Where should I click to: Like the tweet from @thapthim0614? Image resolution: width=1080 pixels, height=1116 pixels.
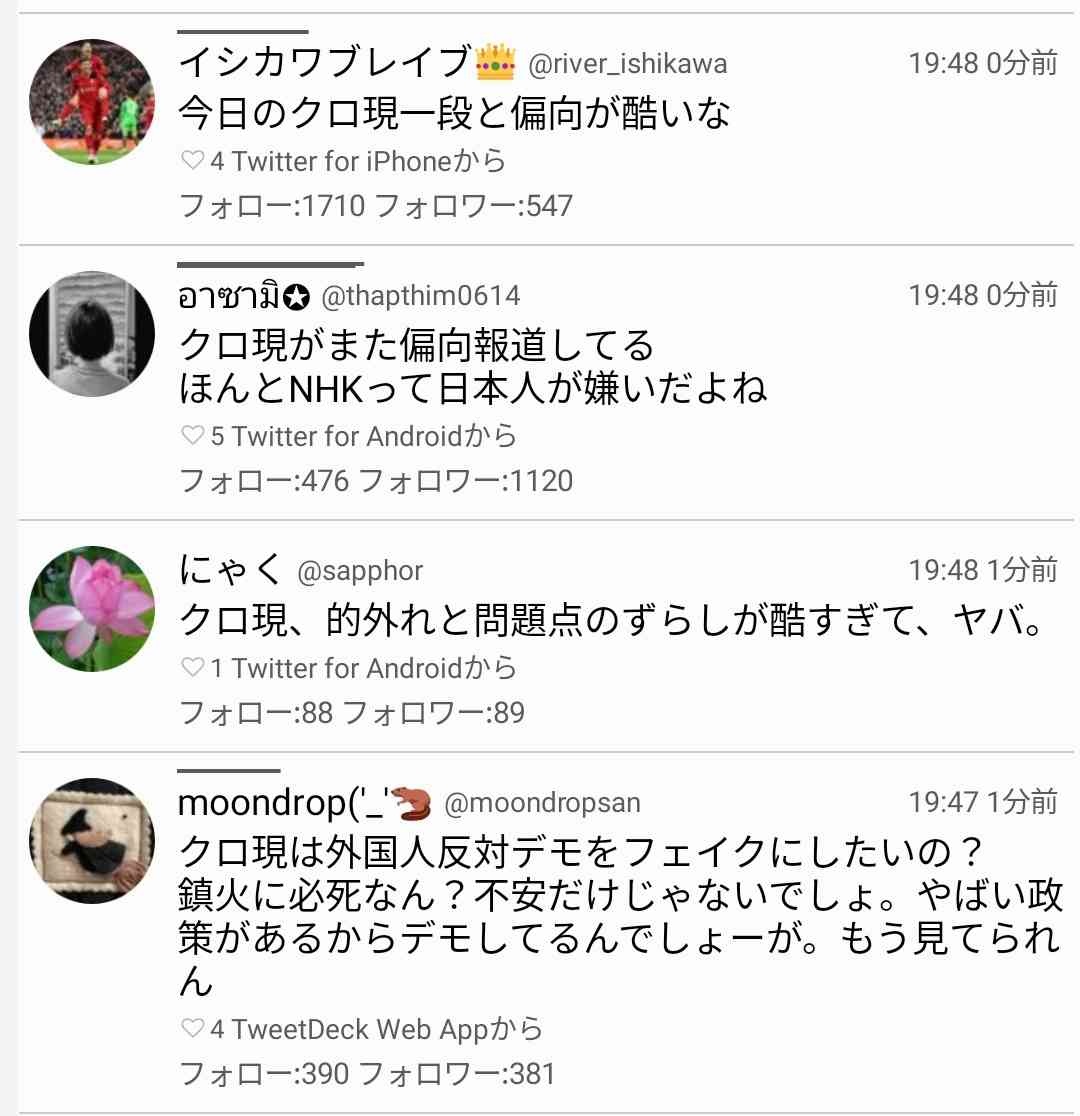pos(192,436)
